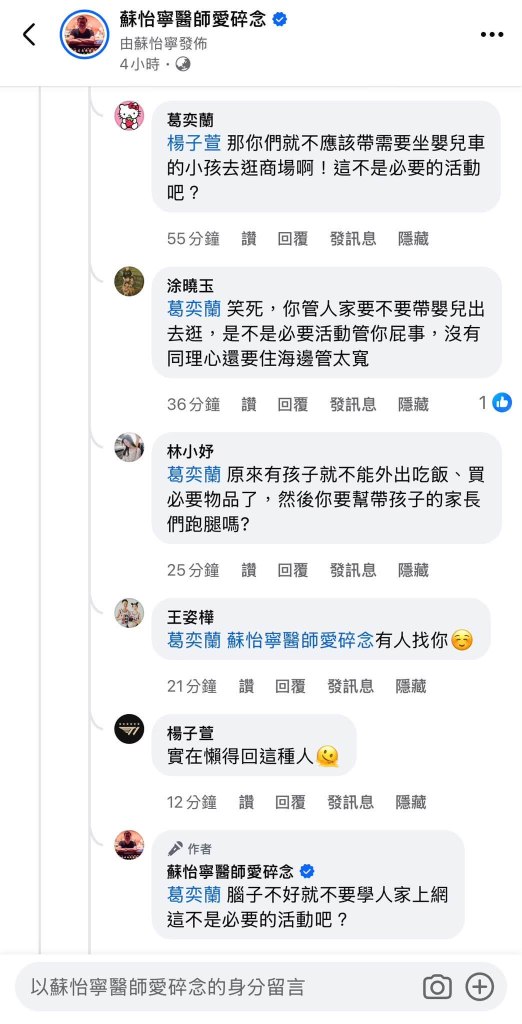This screenshot has height=1024, width=522.
Task: Open 涂曉玉's profile picture
Action: (129, 281)
